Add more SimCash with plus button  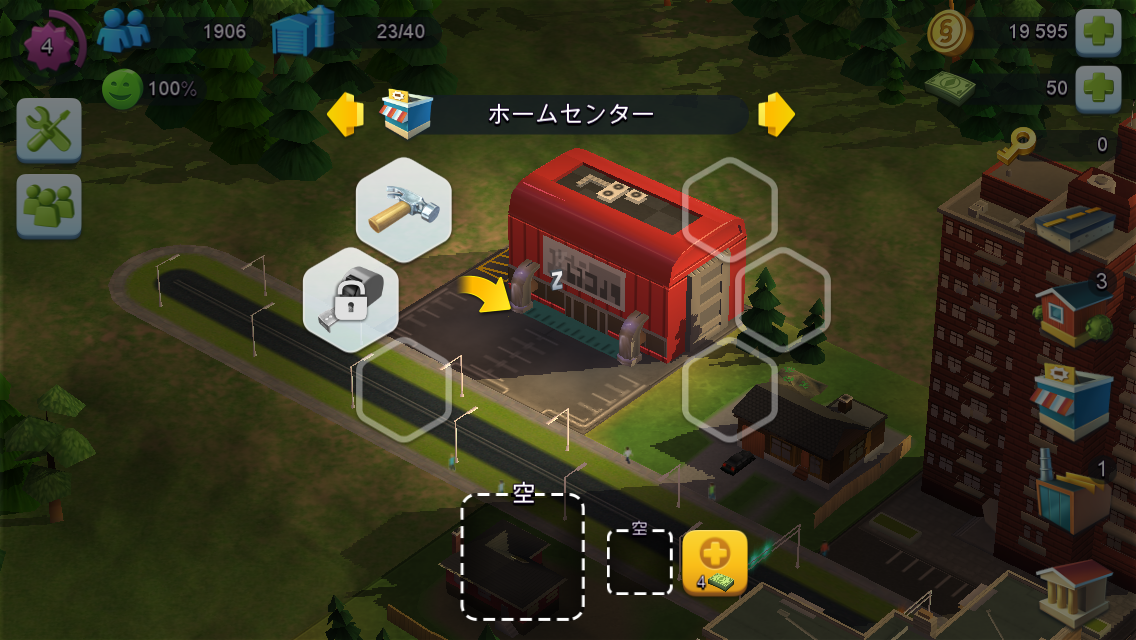click(1097, 87)
